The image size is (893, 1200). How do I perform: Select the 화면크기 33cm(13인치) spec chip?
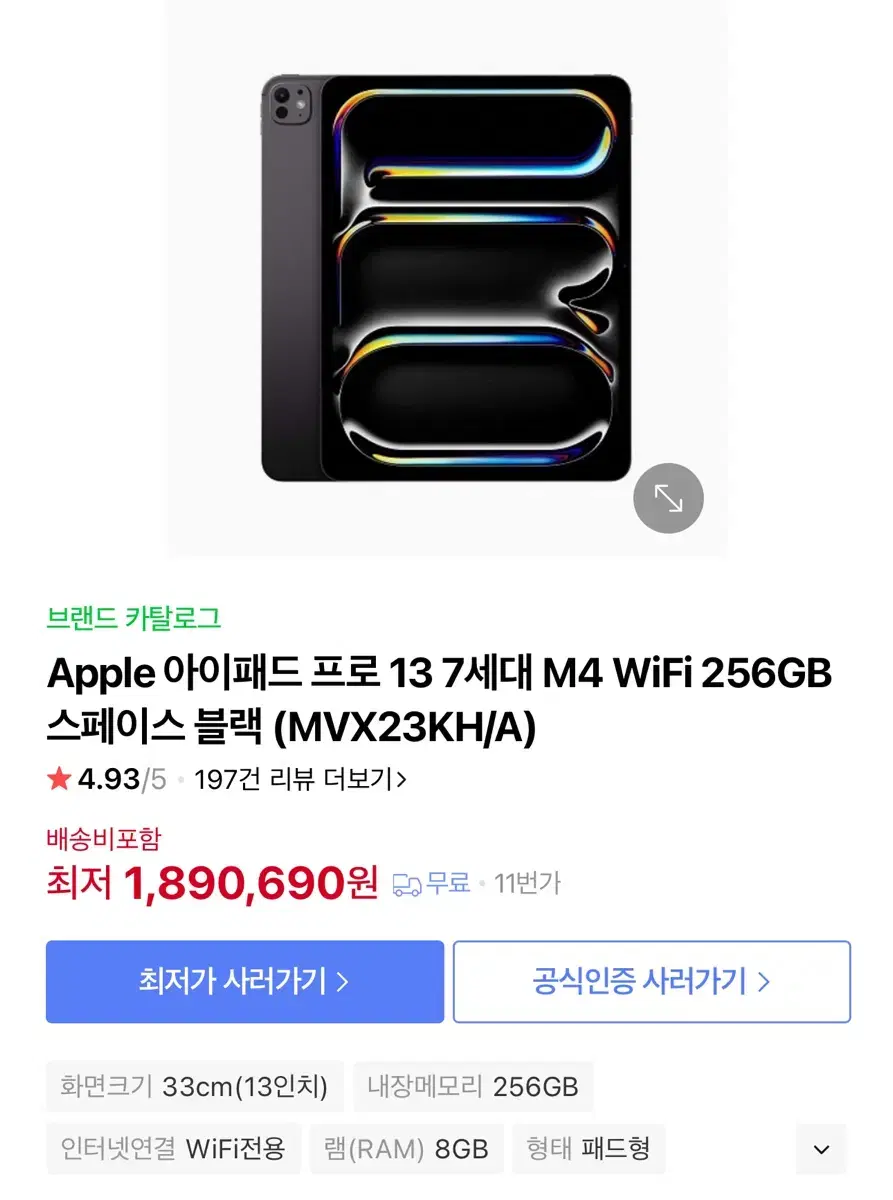(194, 1087)
